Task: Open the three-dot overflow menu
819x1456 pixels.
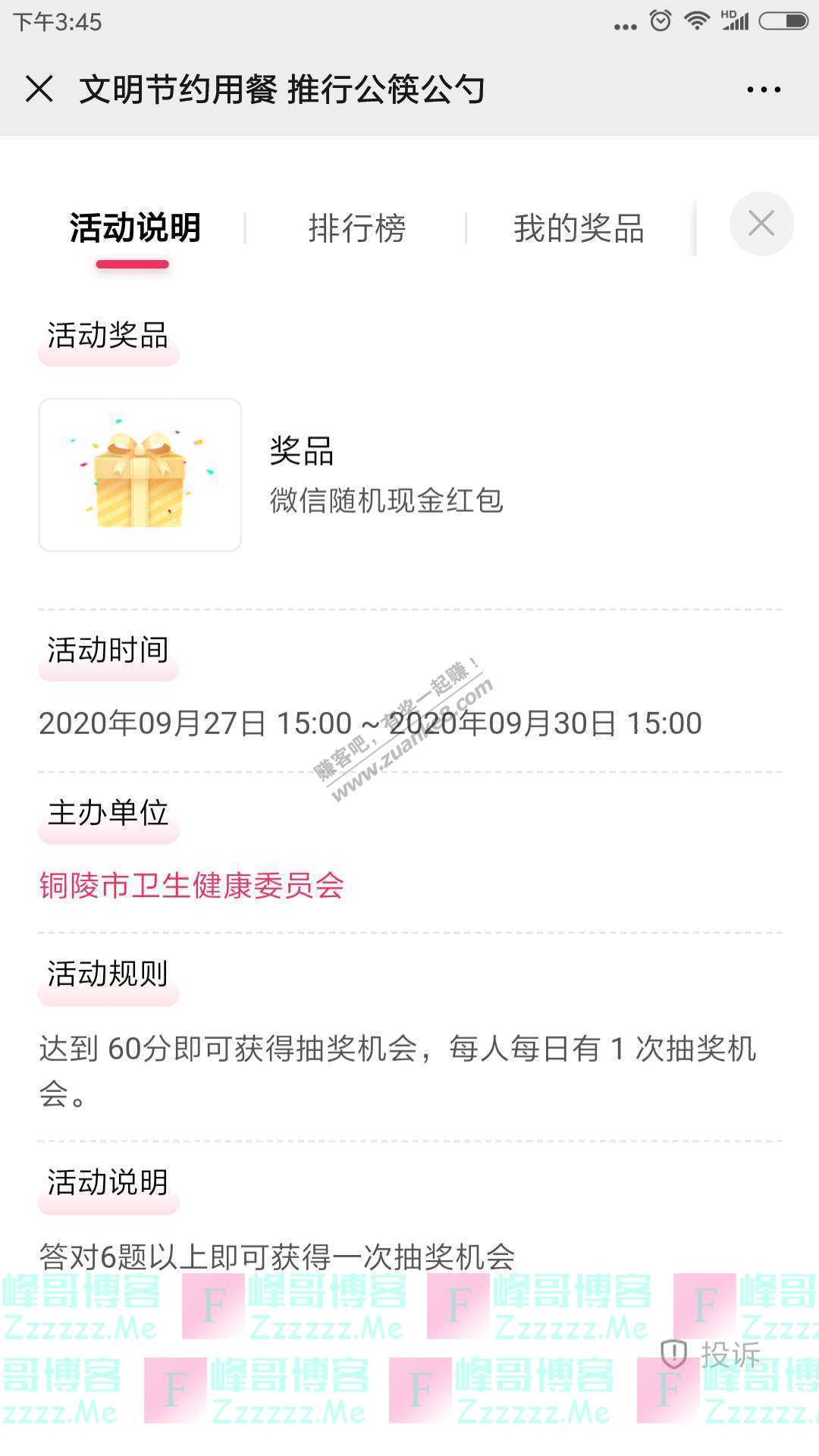Action: click(x=763, y=89)
